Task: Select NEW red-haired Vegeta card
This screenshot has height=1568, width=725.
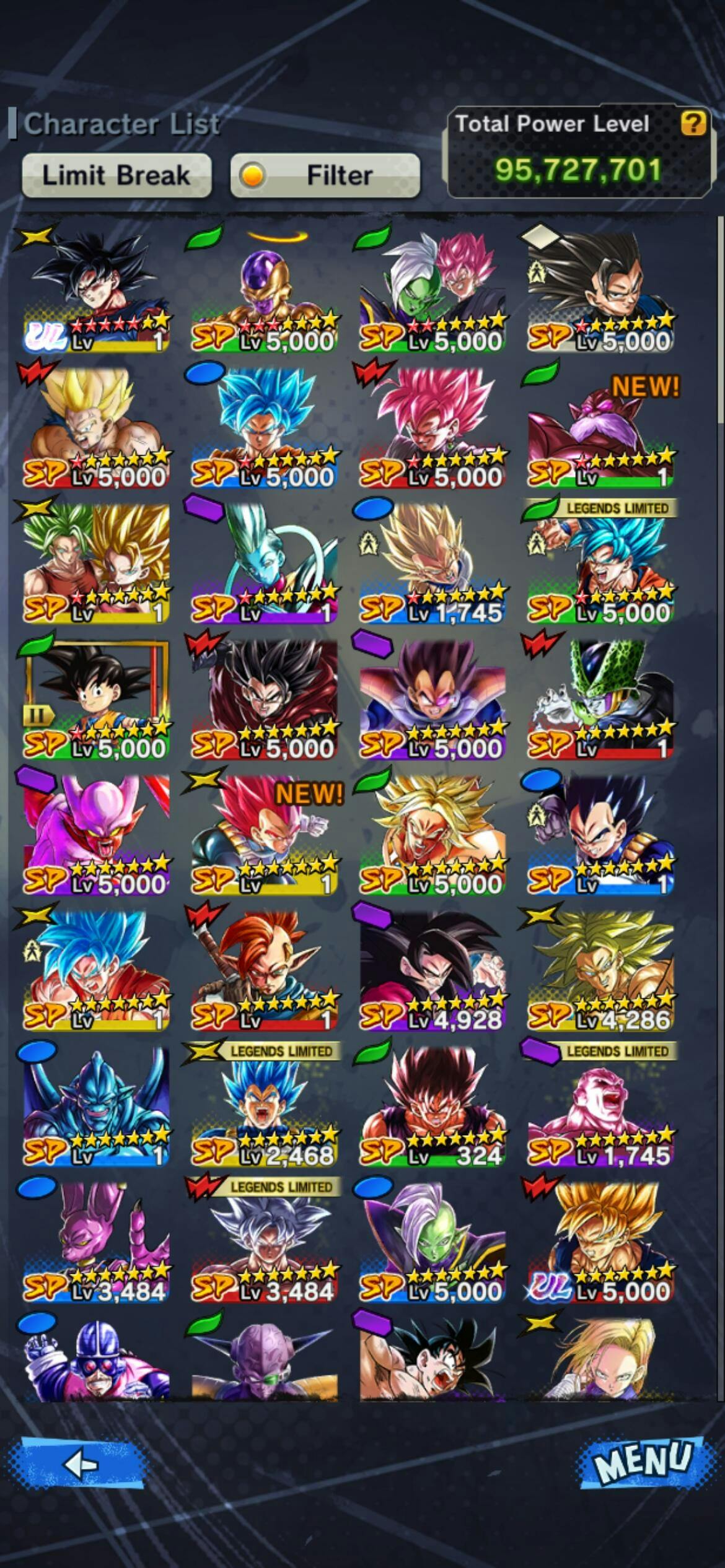Action: pos(265,835)
